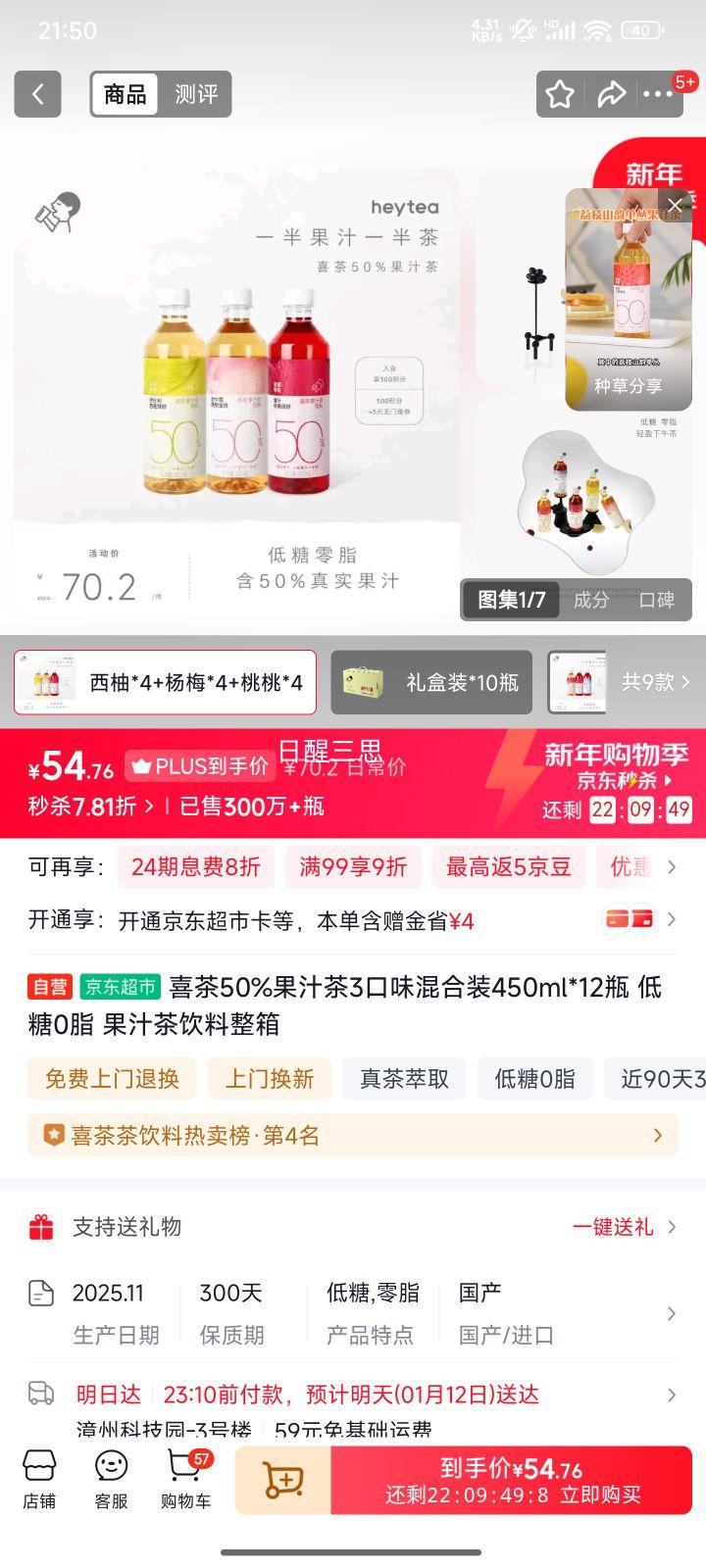Click the gift icon beside 支持送礼物

(x=39, y=1226)
